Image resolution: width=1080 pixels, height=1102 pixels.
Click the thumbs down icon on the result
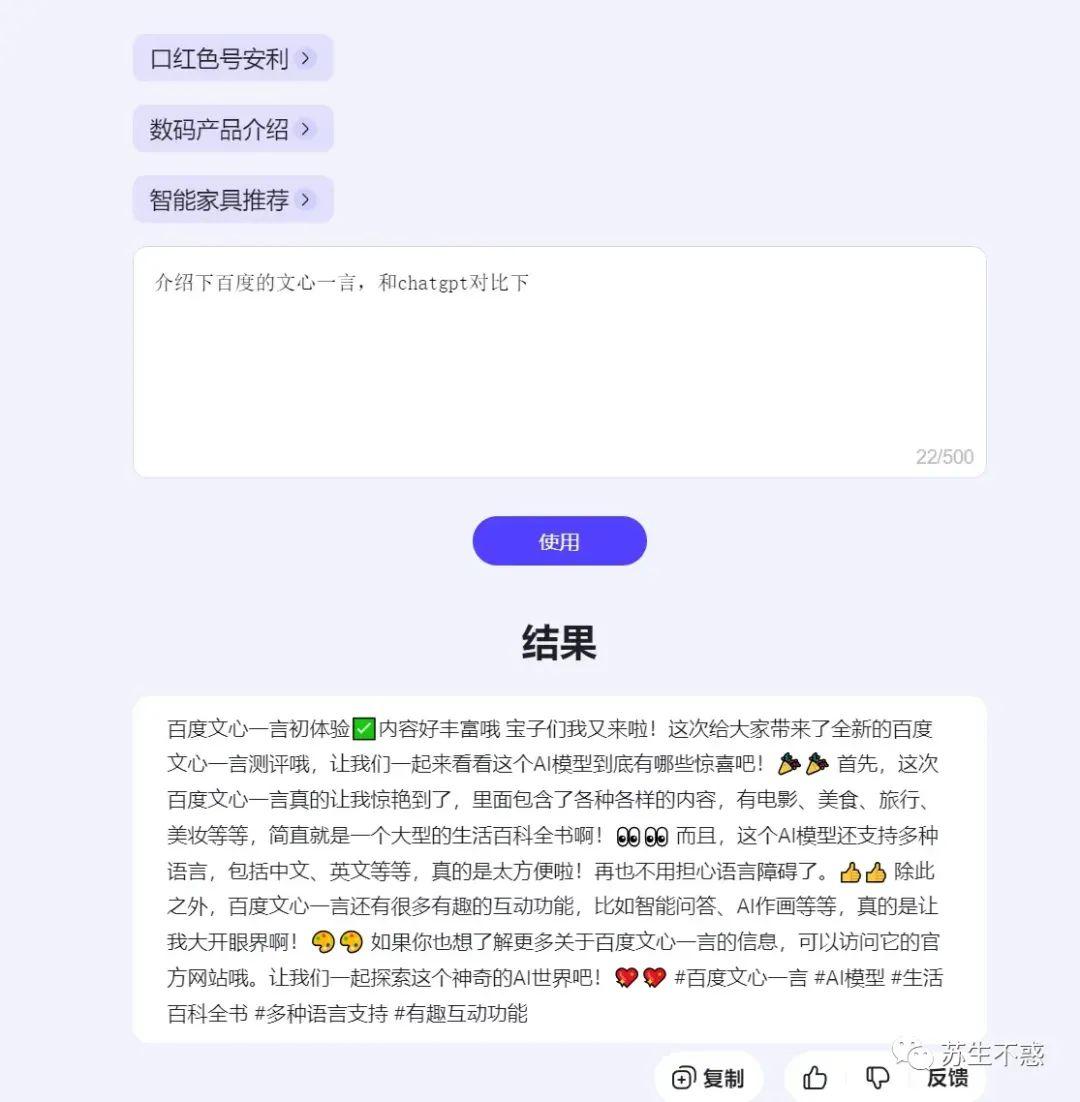click(877, 1077)
